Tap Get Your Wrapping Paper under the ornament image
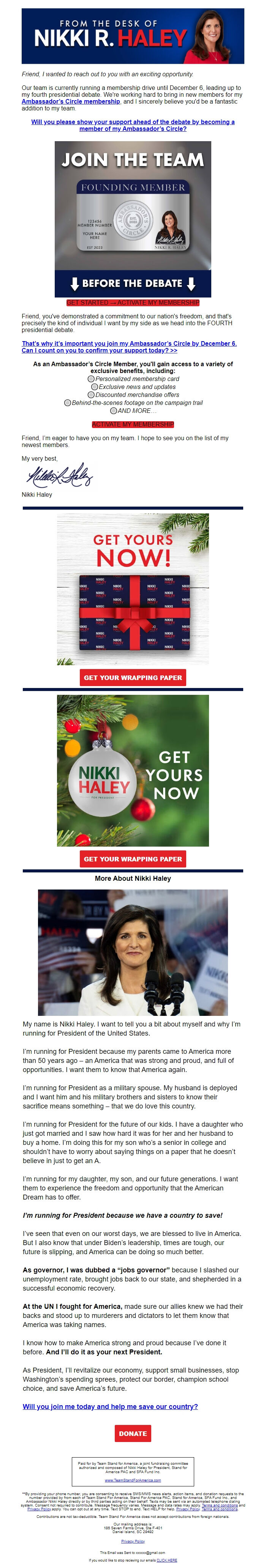 click(132, 859)
